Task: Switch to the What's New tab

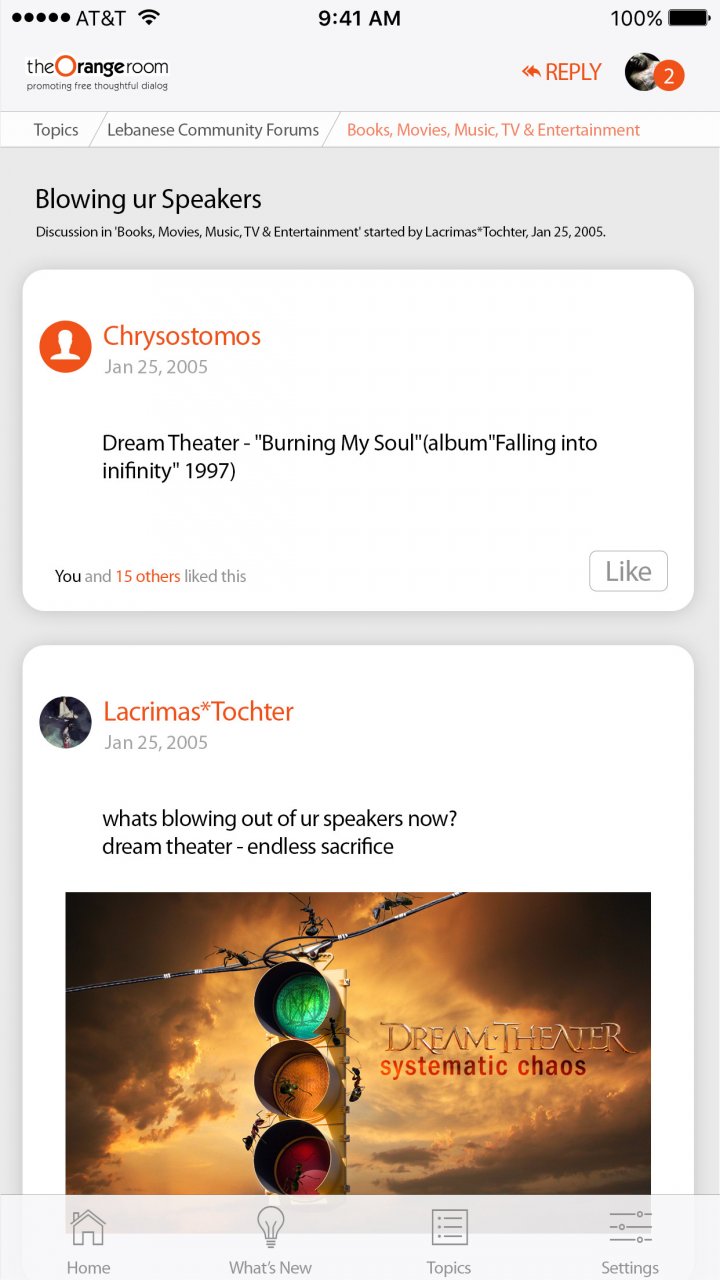Action: point(270,1242)
